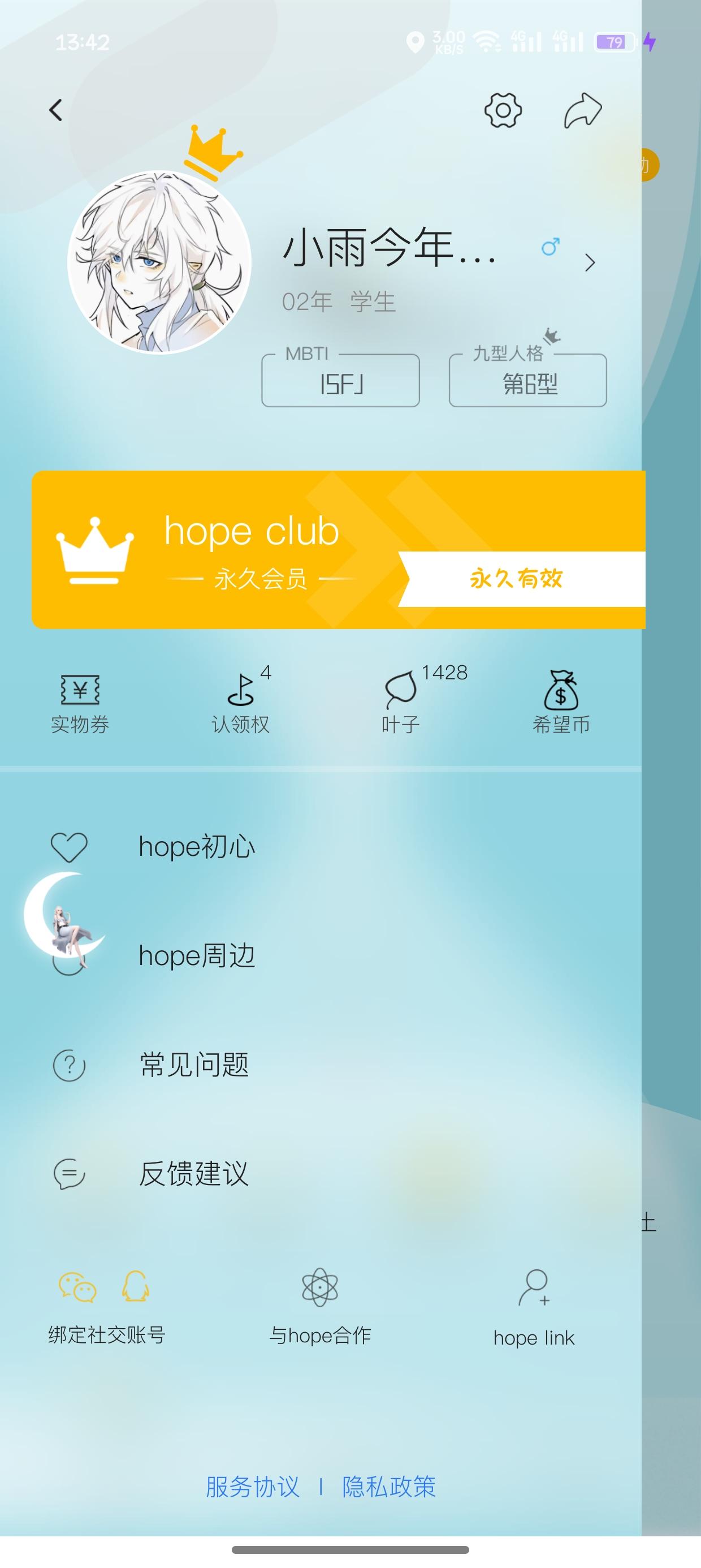This screenshot has width=701, height=1568.
Task: View 实物券 coupons
Action: (x=80, y=703)
